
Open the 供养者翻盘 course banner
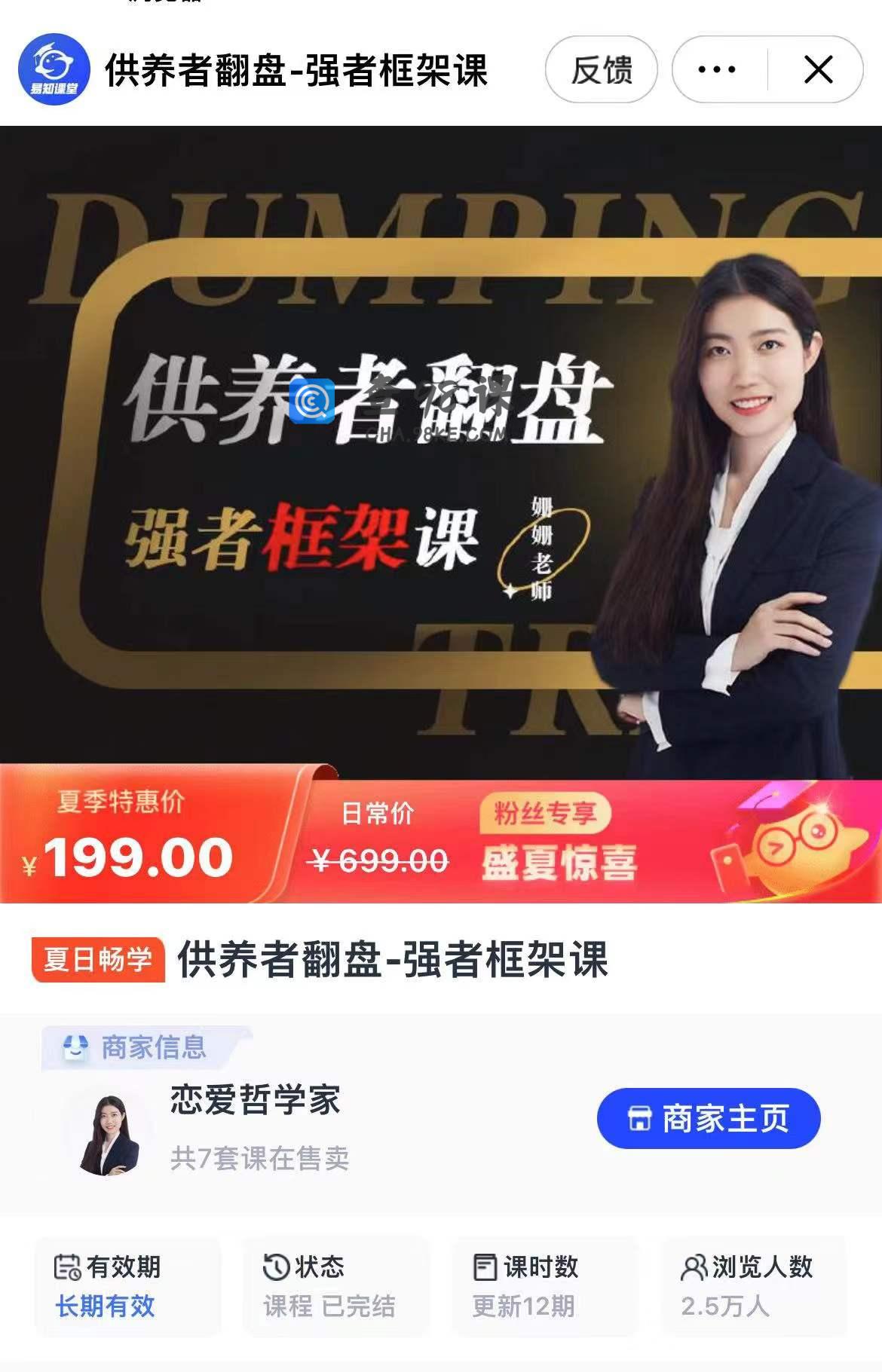coord(441,452)
